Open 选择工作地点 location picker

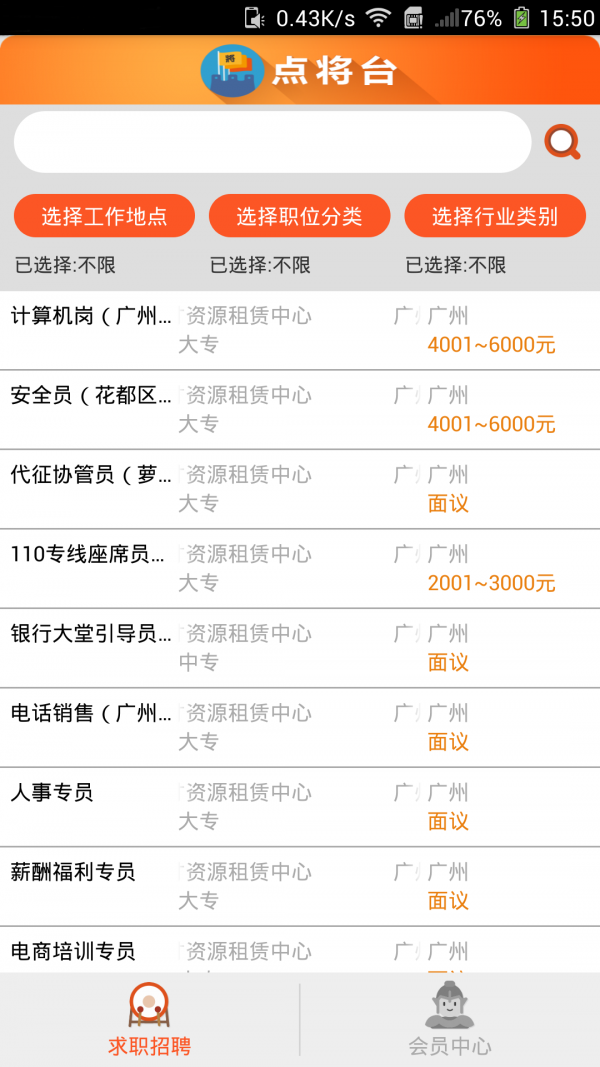(104, 216)
